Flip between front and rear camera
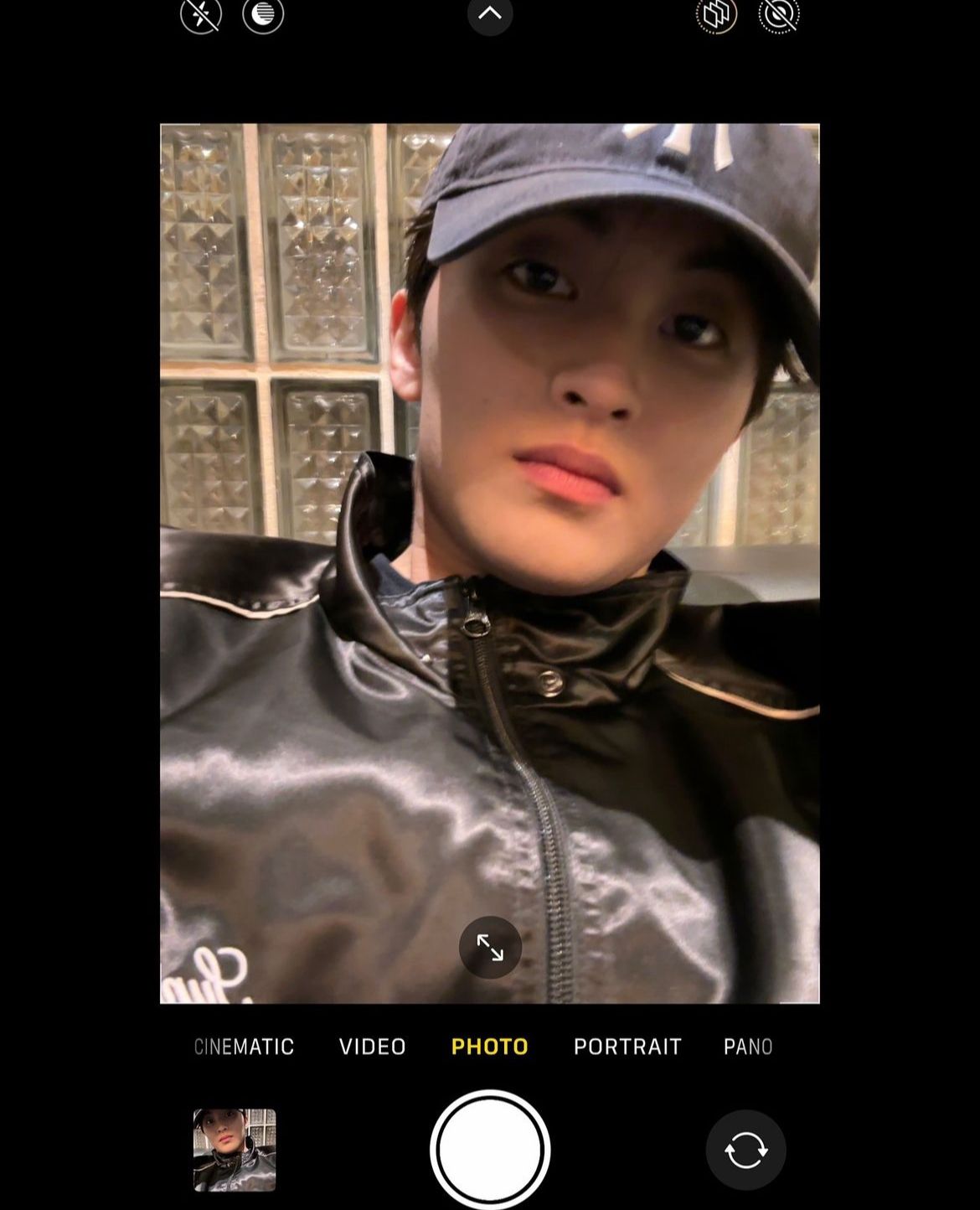Screen dimensions: 980x1210 [x=745, y=1150]
